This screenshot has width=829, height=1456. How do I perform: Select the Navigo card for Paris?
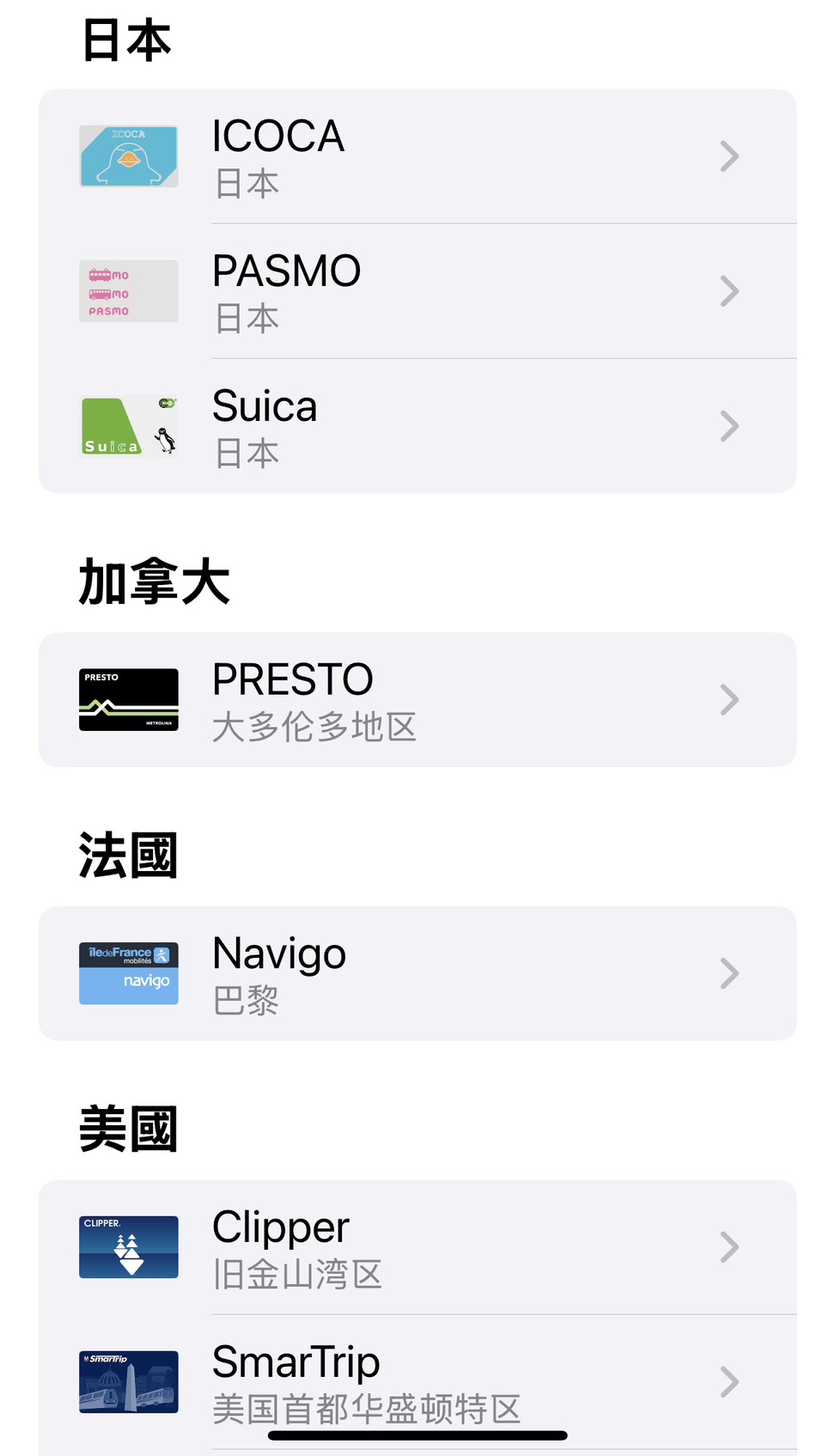pos(417,974)
